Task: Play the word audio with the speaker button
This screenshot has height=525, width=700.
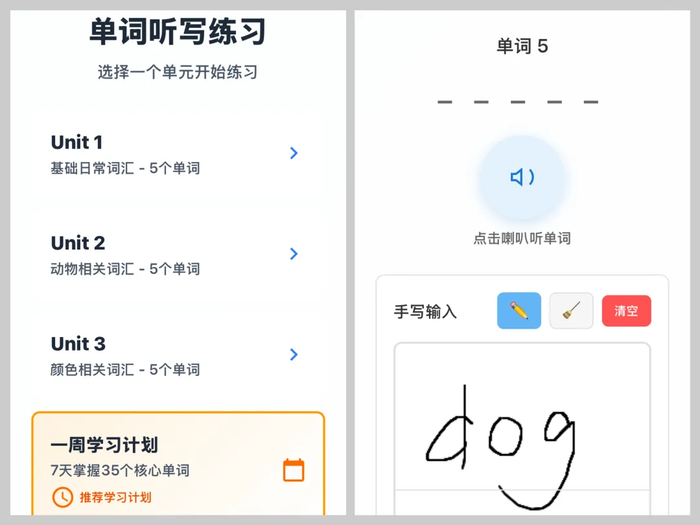Action: coord(522,178)
